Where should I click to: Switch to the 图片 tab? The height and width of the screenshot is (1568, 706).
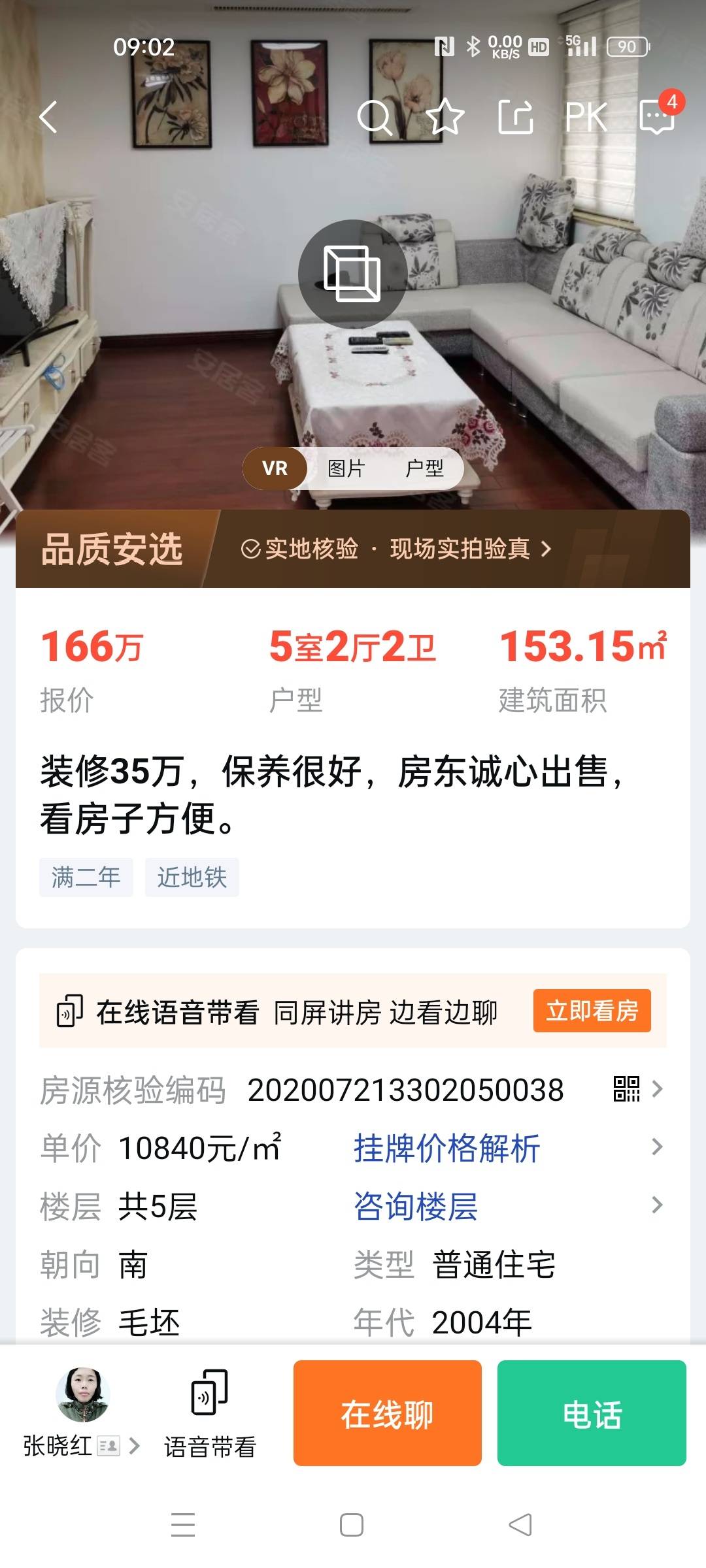tap(346, 468)
